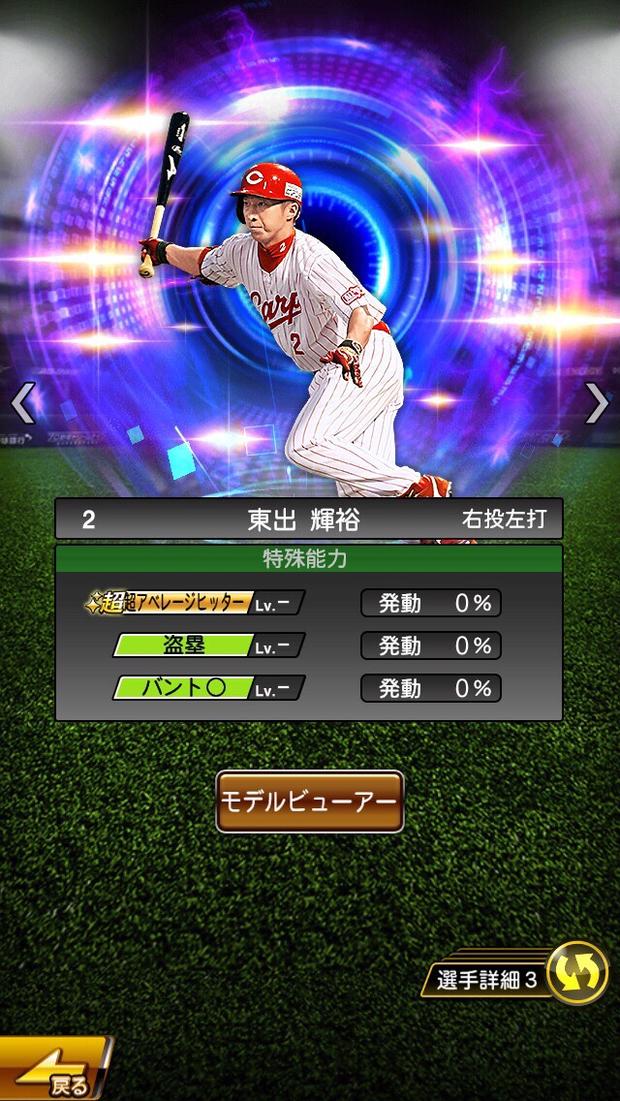620x1101 pixels.
Task: View the 超アベレージヒッター ability details
Action: tap(195, 602)
